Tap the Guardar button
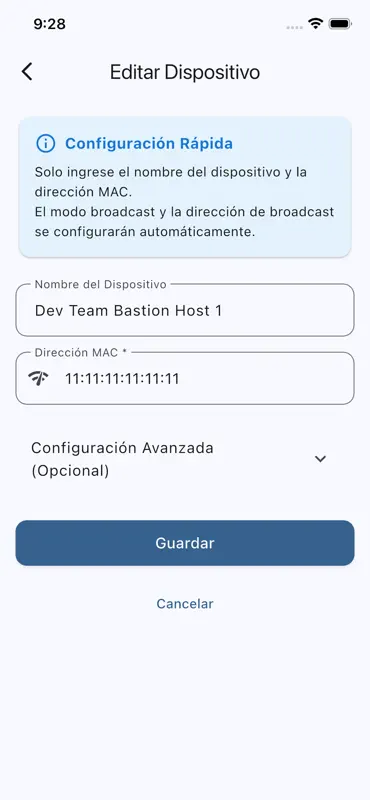The width and height of the screenshot is (370, 800). tap(185, 543)
